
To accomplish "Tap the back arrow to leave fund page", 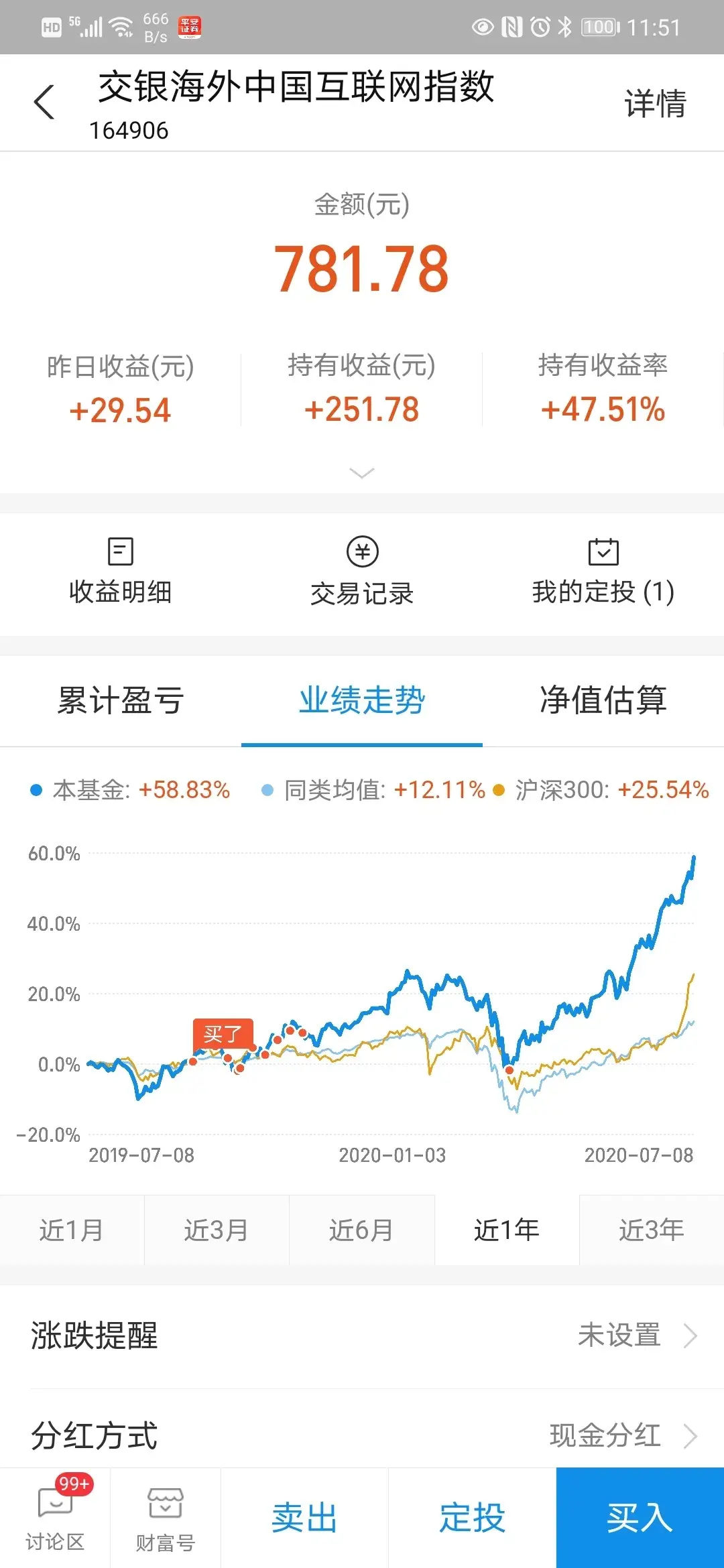I will (x=44, y=102).
